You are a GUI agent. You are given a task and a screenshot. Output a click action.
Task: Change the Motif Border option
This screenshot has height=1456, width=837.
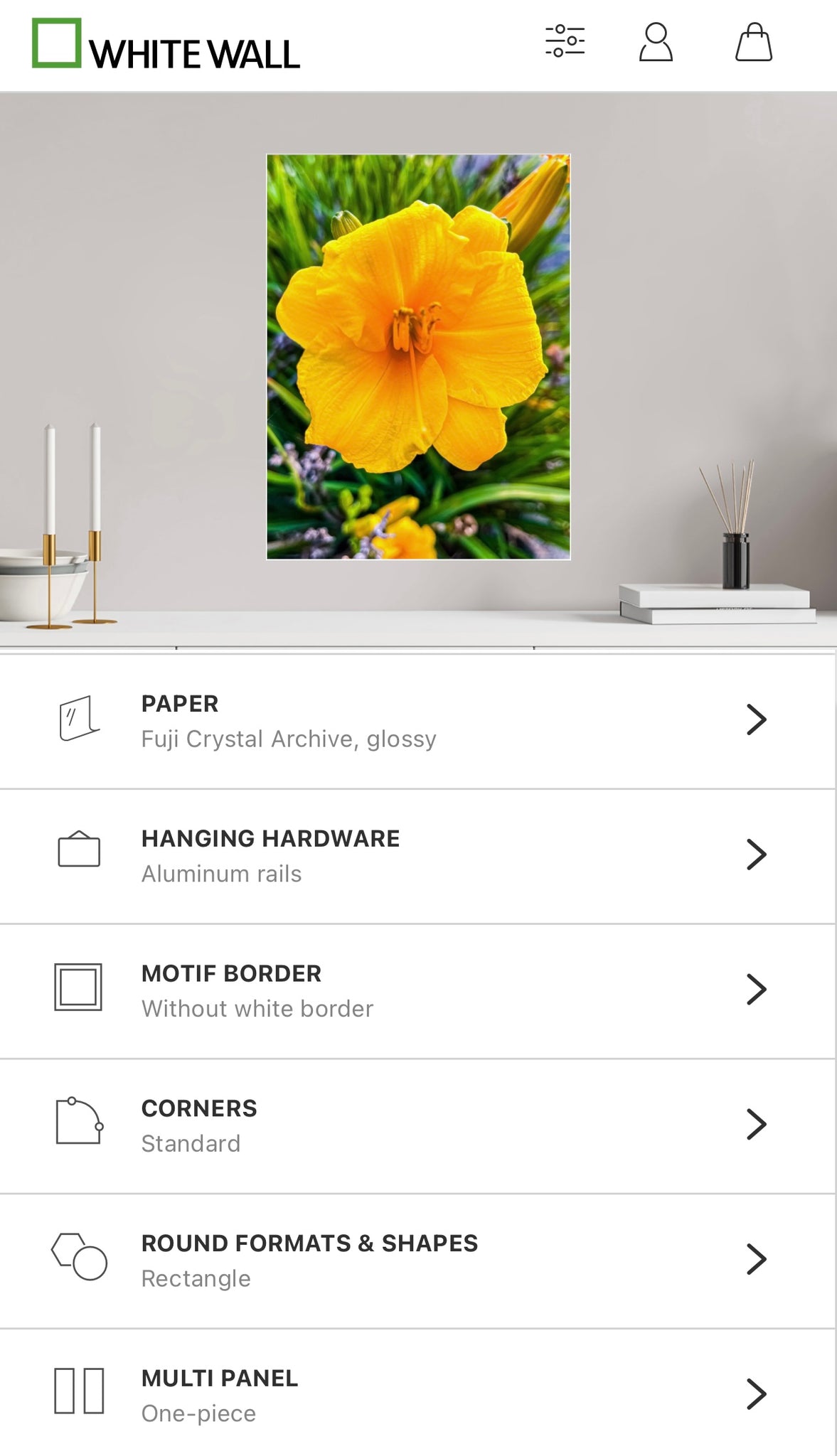tap(418, 990)
